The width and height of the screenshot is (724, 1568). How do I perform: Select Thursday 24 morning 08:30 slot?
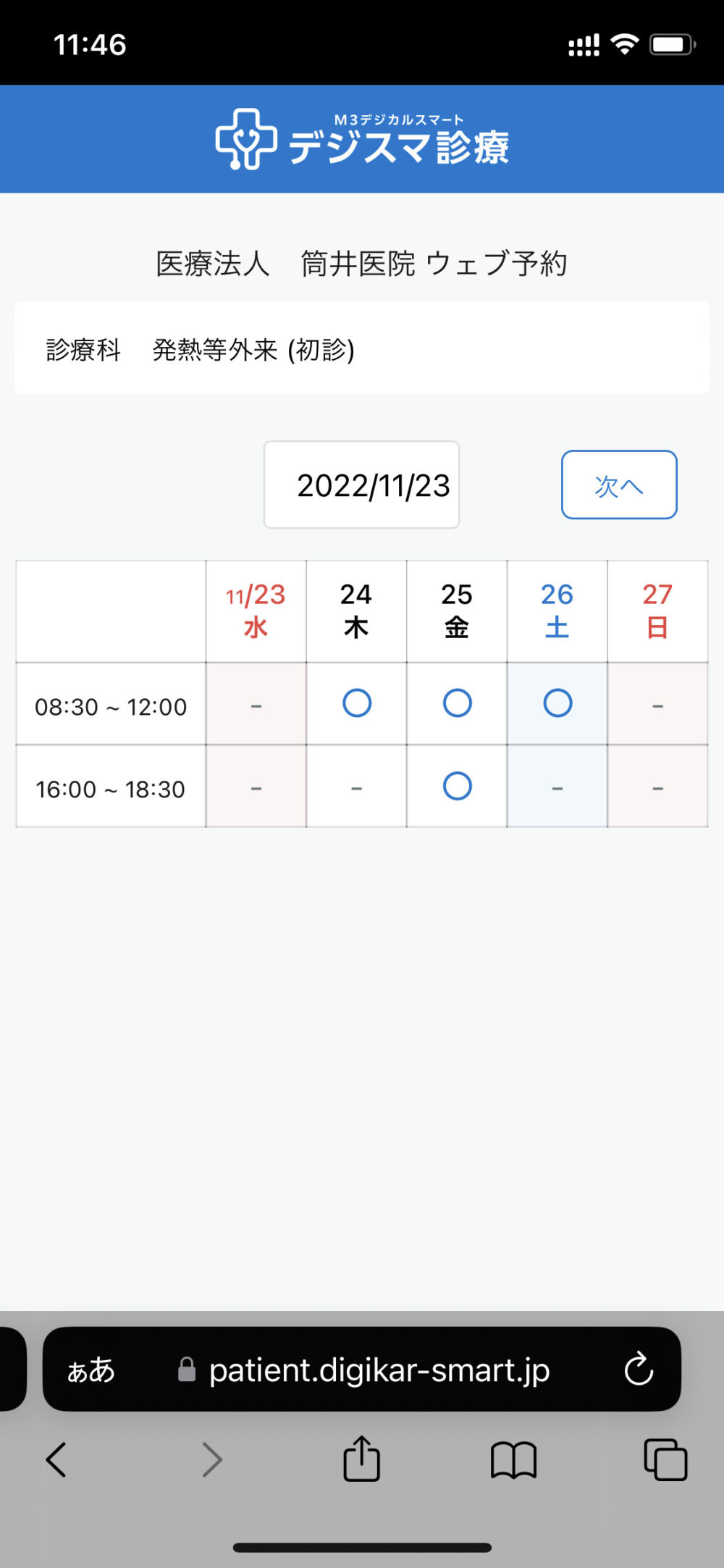point(357,703)
